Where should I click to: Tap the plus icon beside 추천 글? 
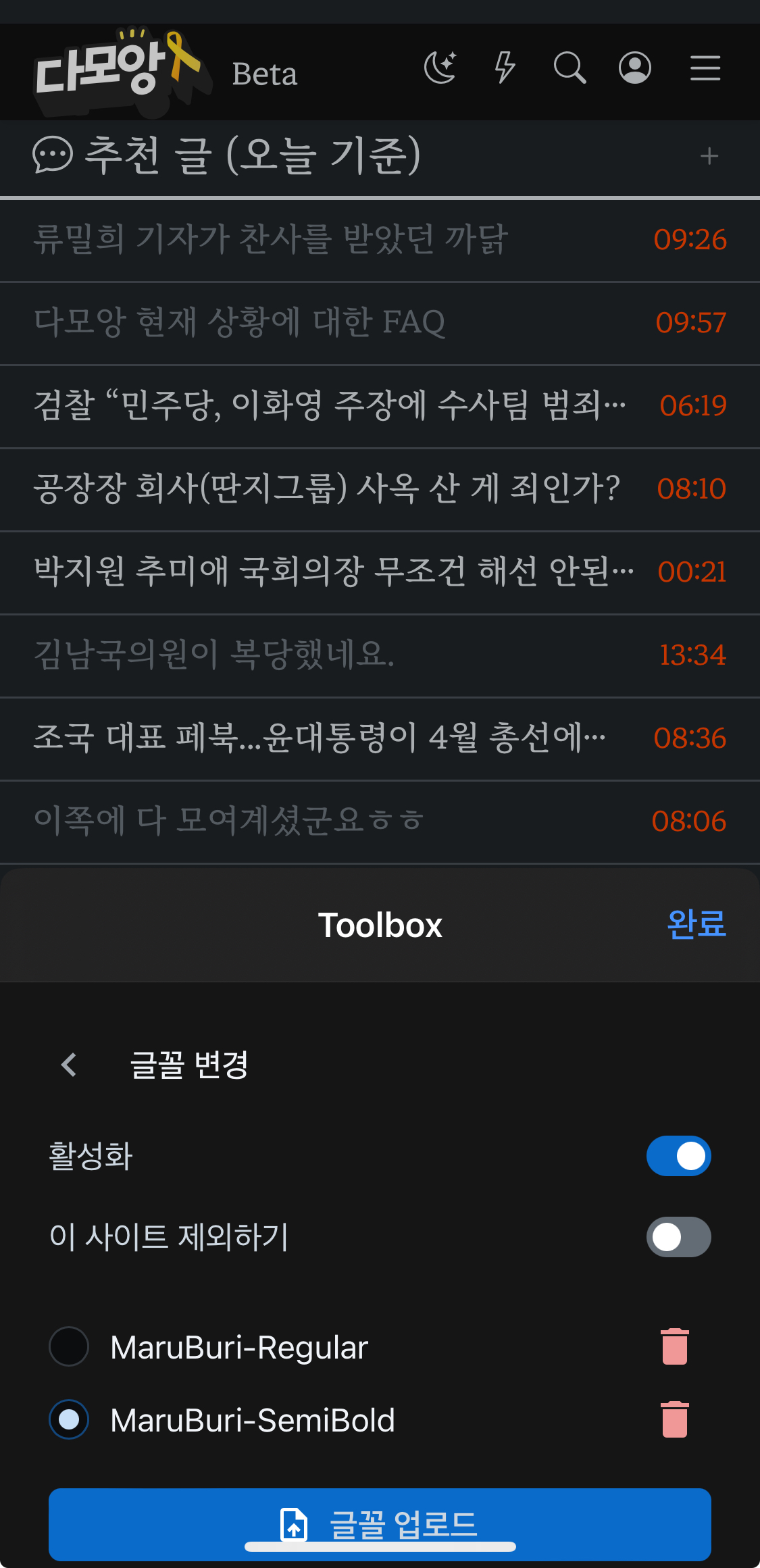709,157
